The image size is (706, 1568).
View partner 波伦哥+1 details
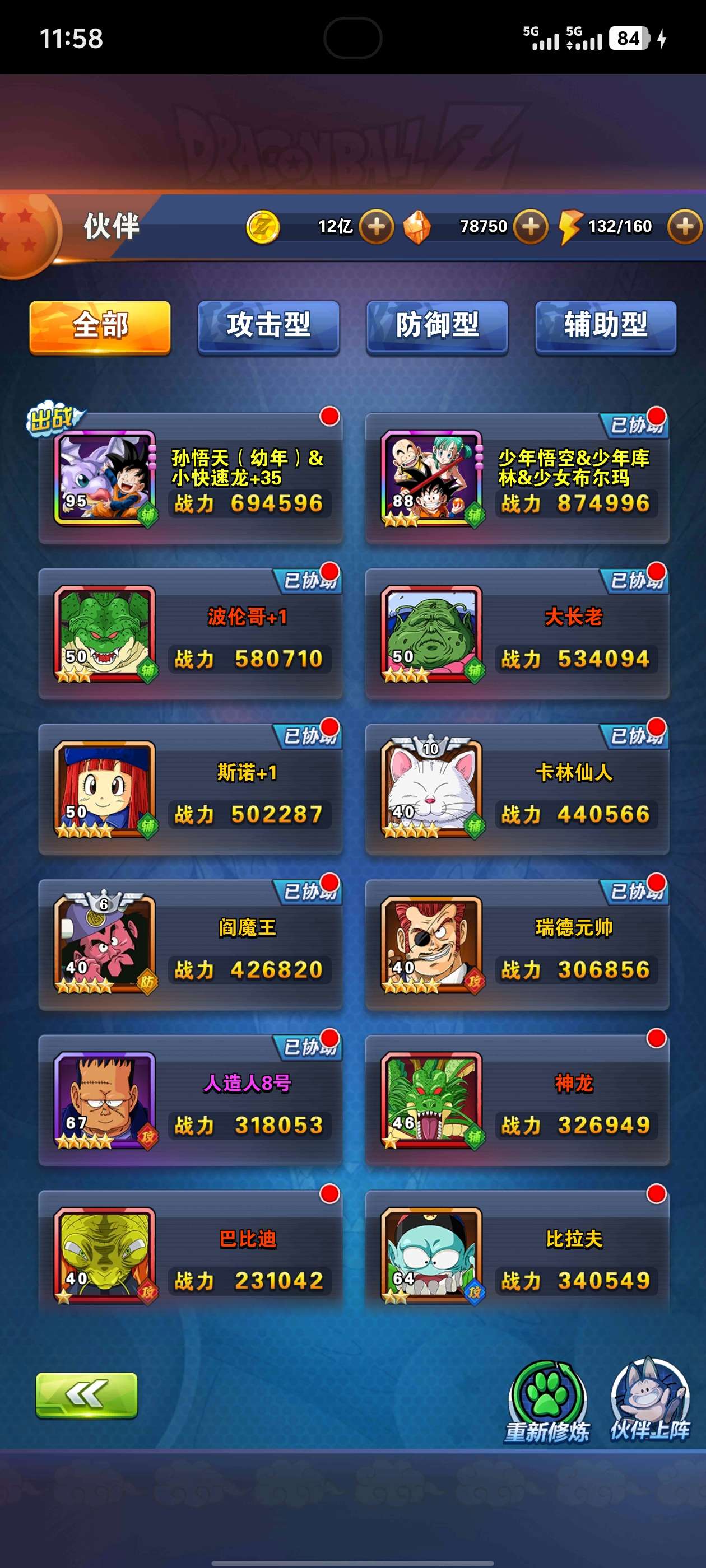(x=190, y=634)
